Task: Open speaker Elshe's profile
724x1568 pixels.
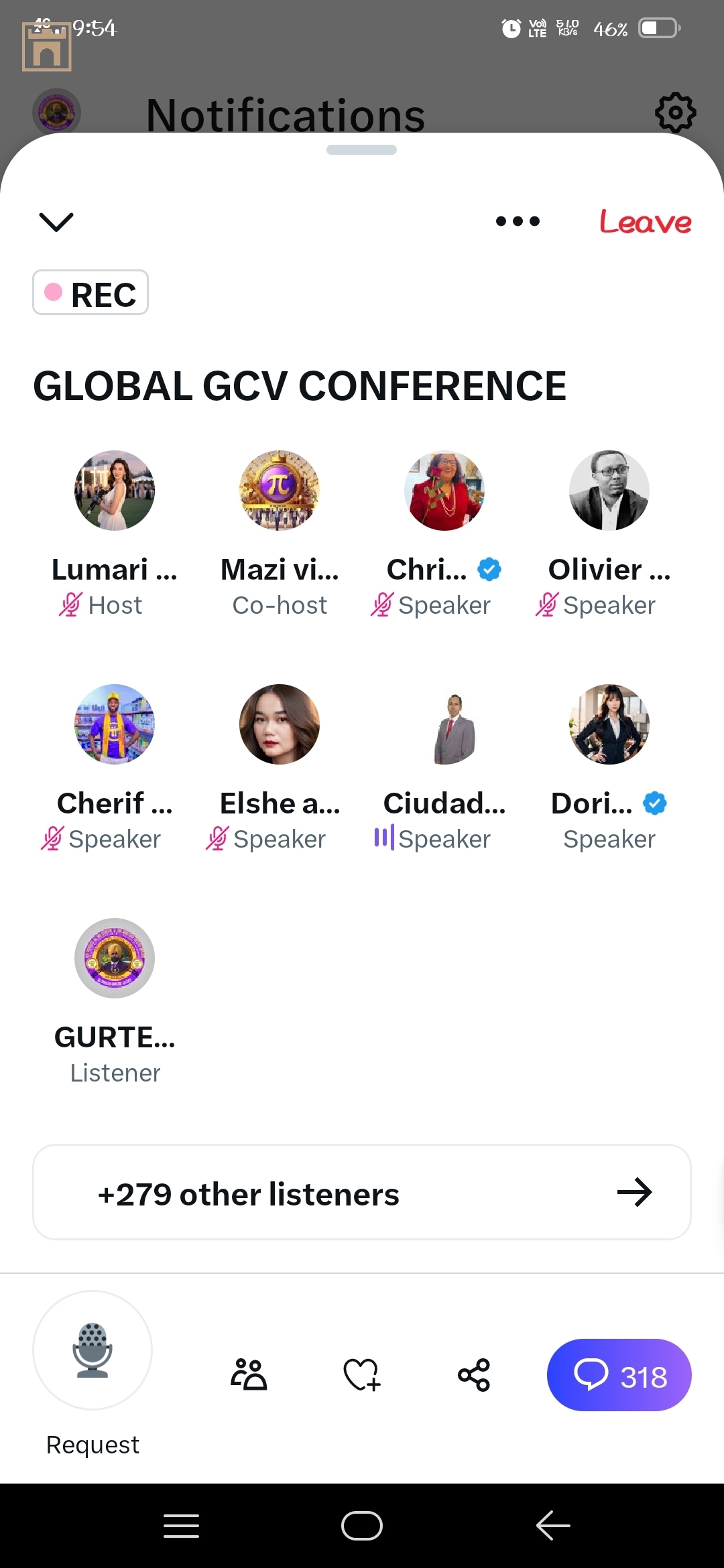Action: point(280,724)
